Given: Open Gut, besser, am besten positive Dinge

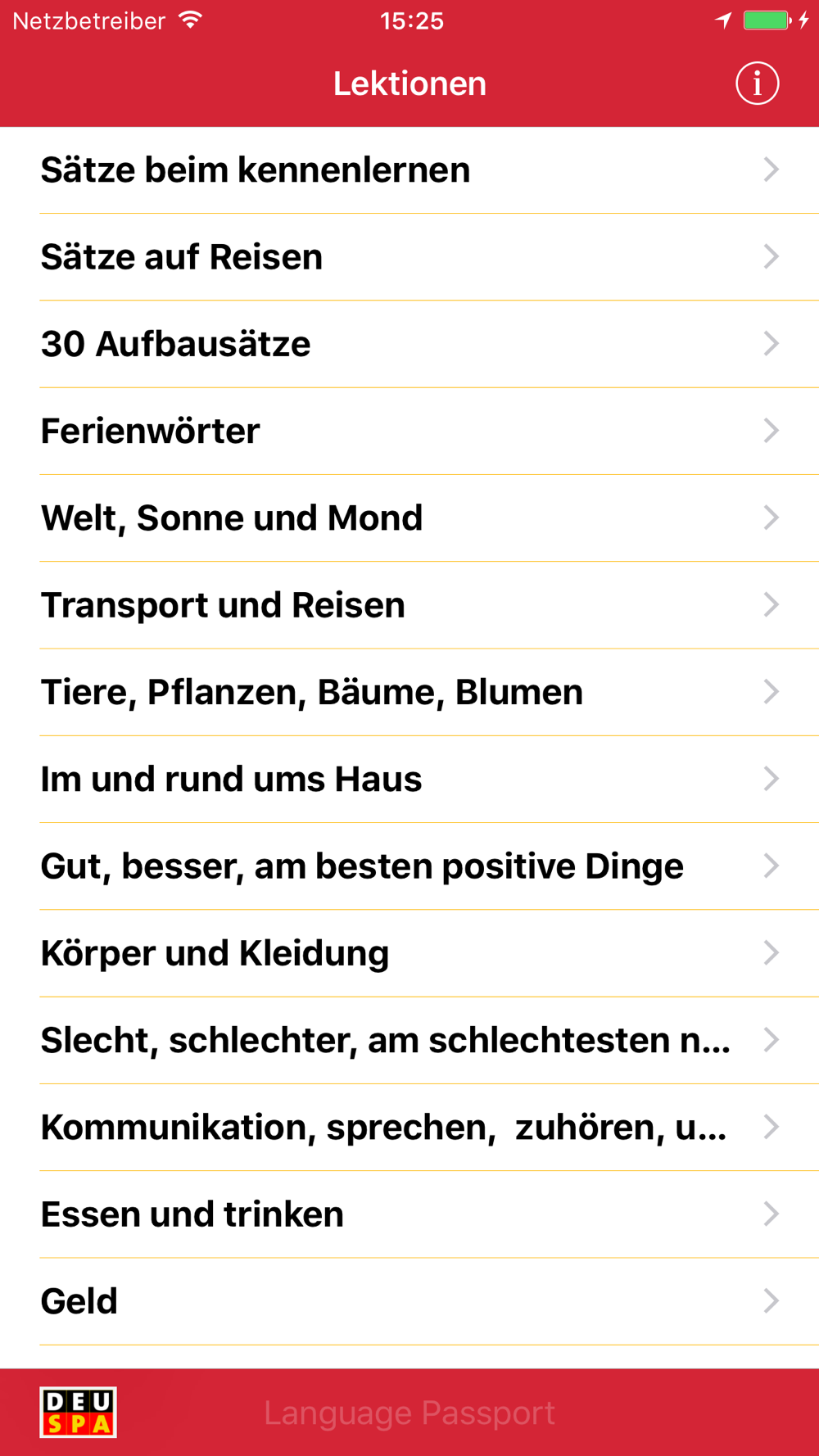Looking at the screenshot, I should [x=409, y=866].
